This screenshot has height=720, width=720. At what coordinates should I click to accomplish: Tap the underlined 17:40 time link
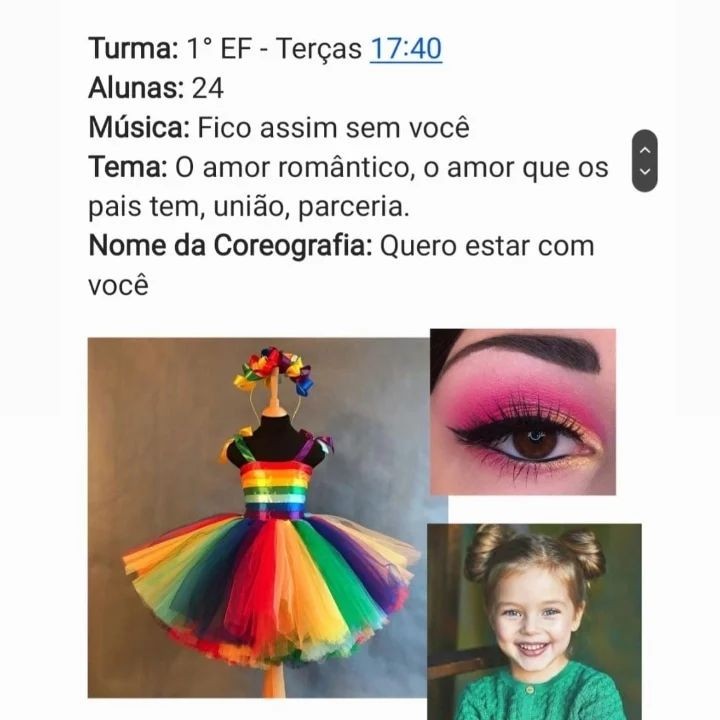click(405, 48)
